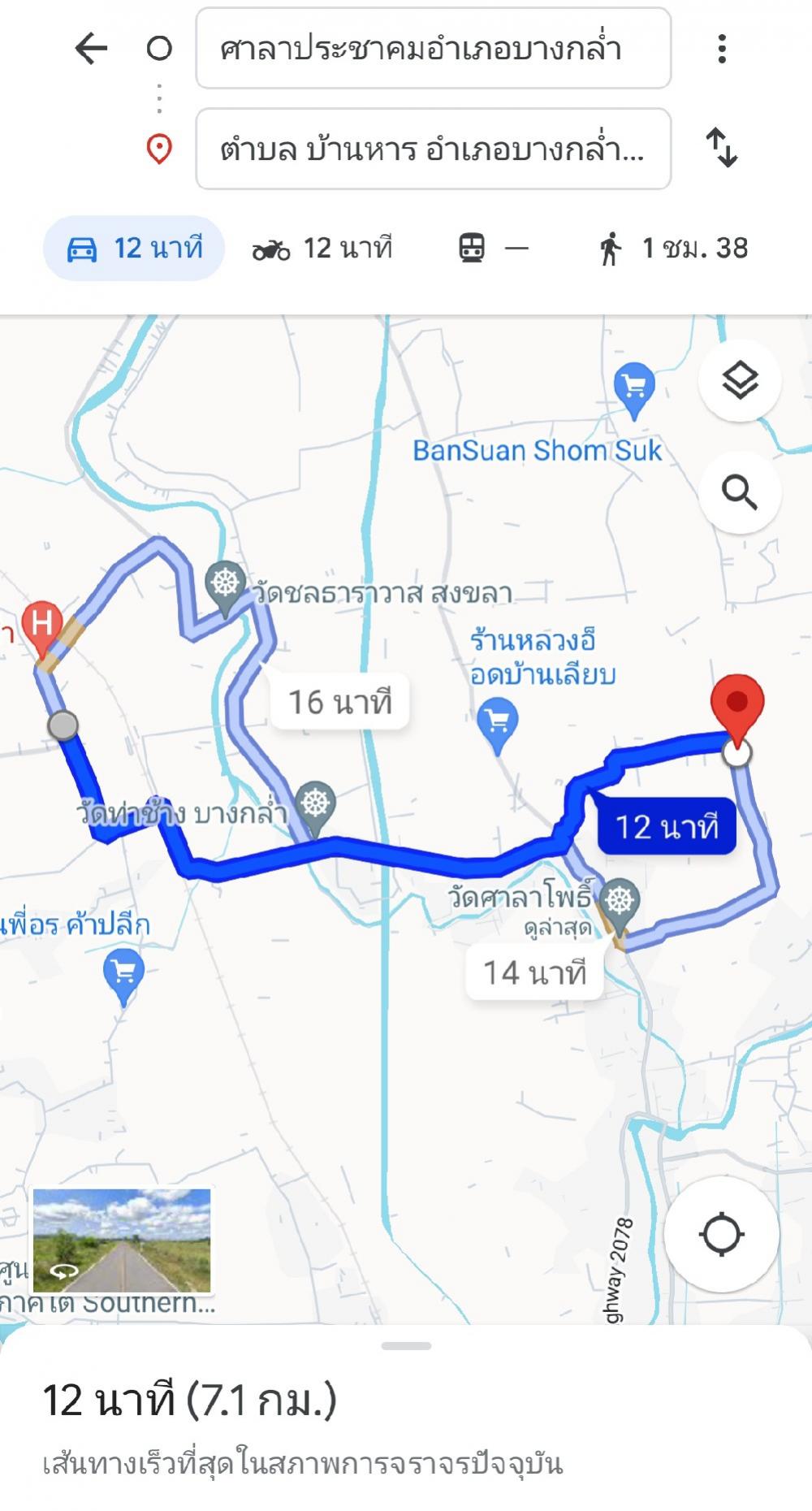Open the Street View thumbnail
The height and width of the screenshot is (1511, 812).
[x=122, y=1240]
